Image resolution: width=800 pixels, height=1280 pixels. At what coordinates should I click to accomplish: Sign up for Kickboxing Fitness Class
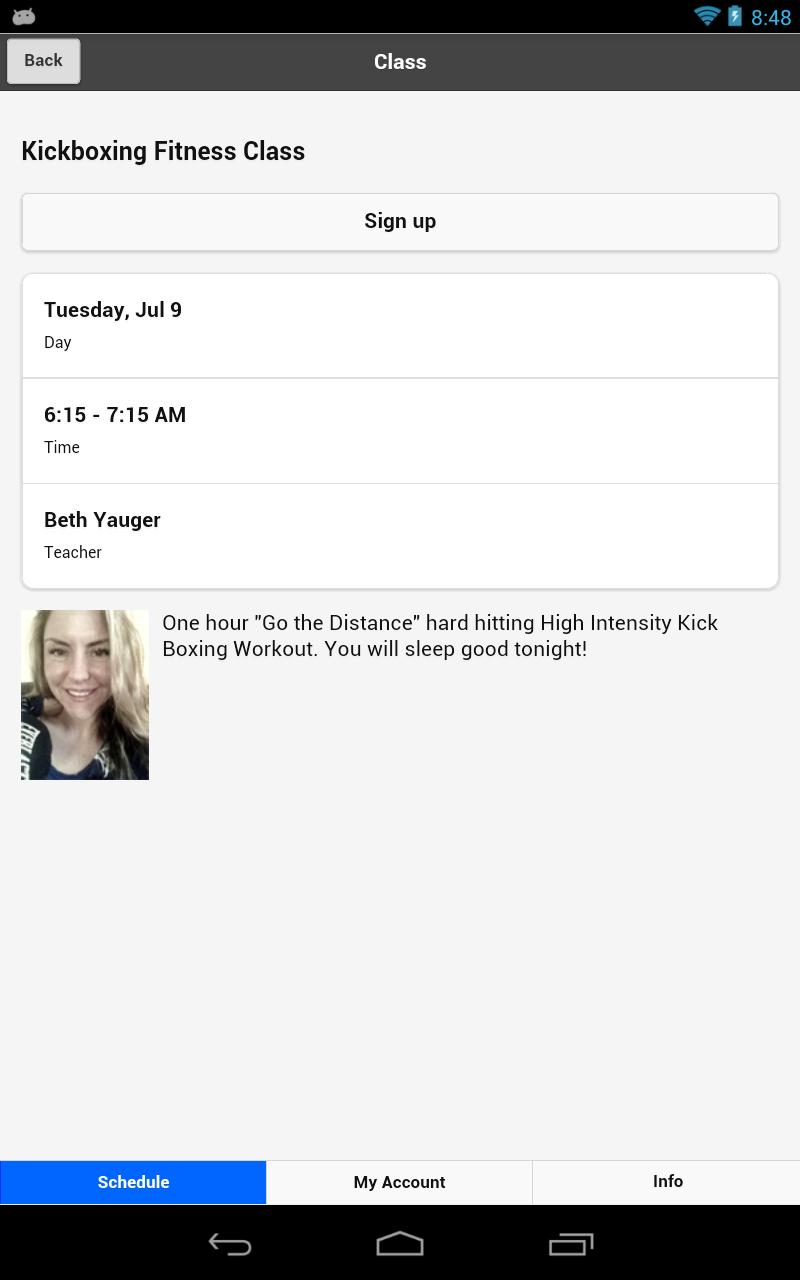point(400,221)
